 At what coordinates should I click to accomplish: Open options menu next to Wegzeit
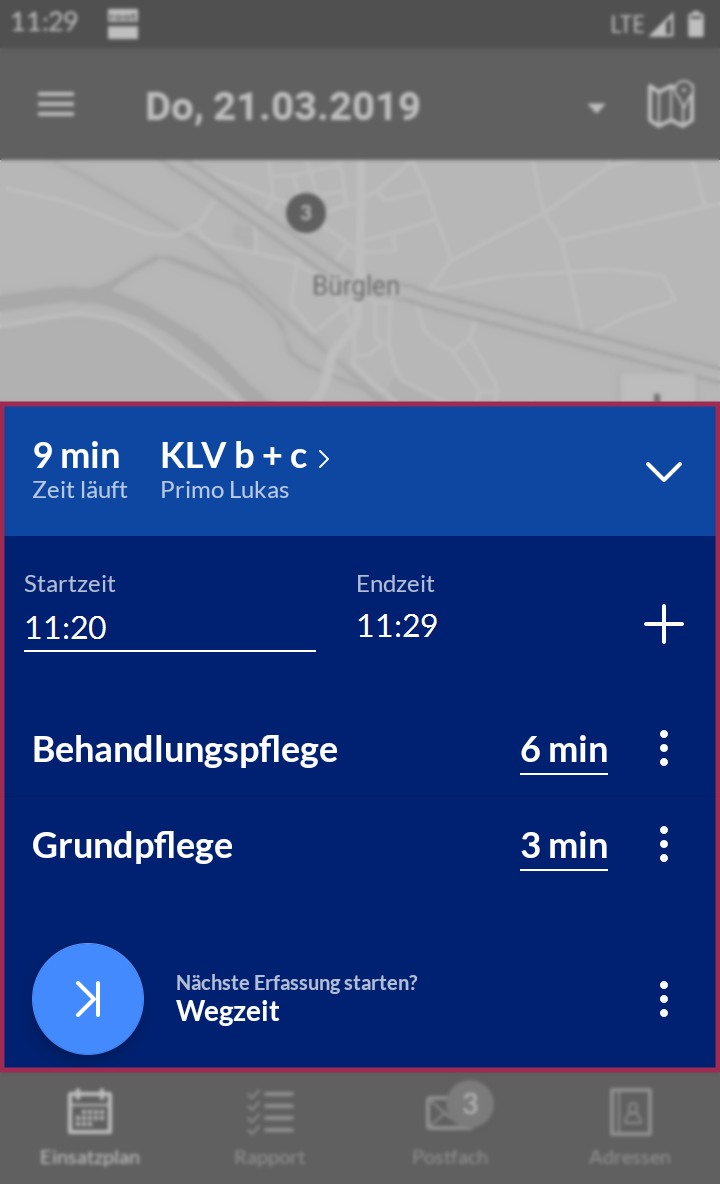tap(663, 999)
